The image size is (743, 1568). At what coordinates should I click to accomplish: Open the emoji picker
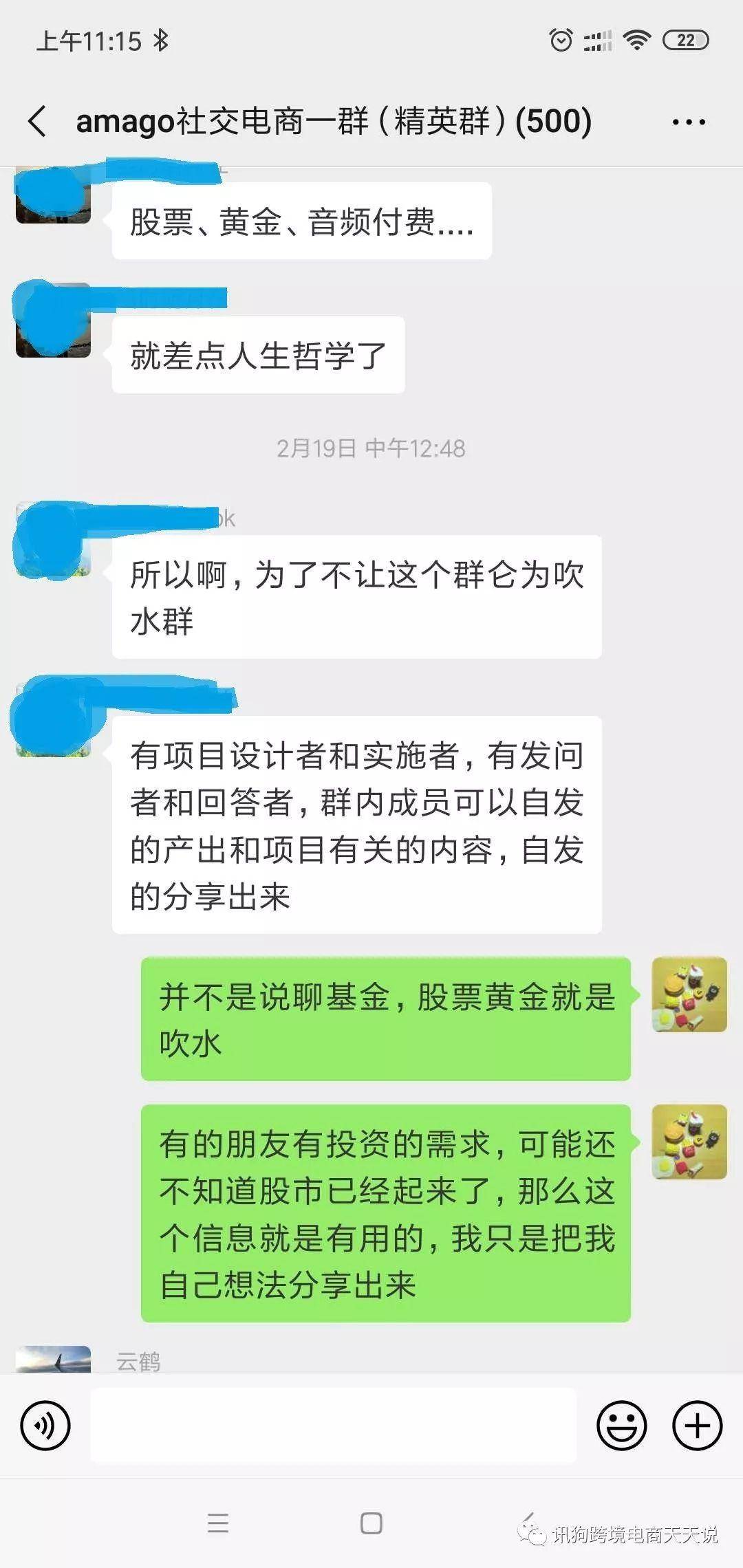click(621, 1426)
